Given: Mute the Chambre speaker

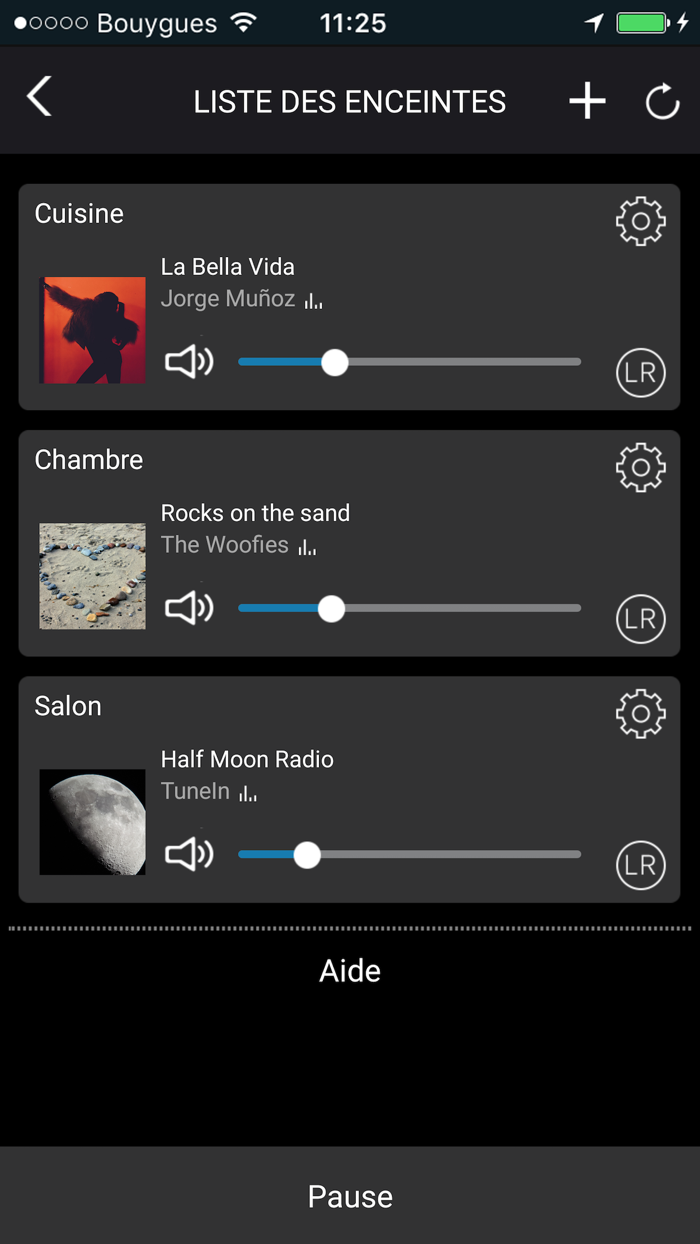Looking at the screenshot, I should pyautogui.click(x=189, y=608).
